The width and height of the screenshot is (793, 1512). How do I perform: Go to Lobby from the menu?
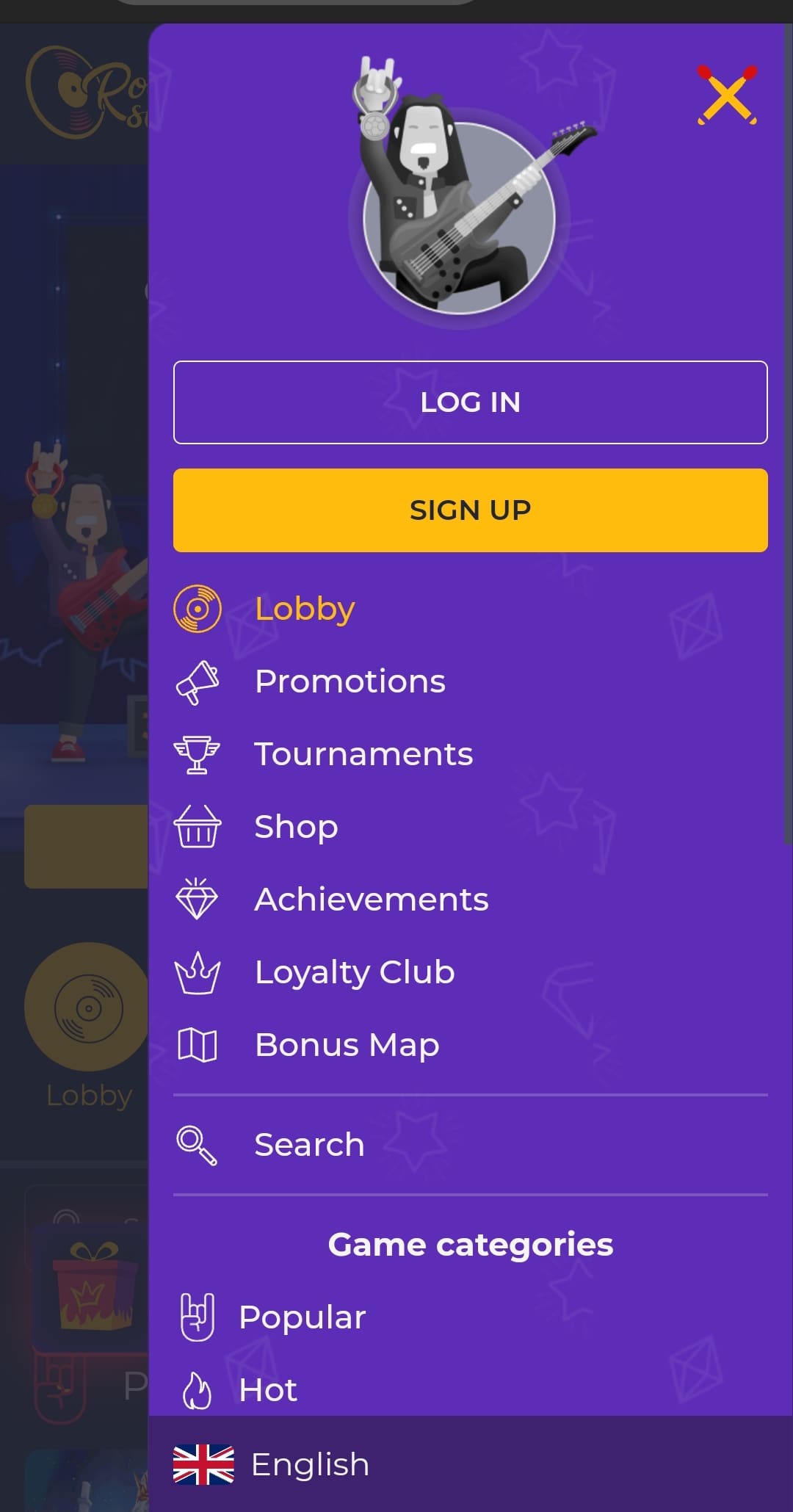(304, 609)
